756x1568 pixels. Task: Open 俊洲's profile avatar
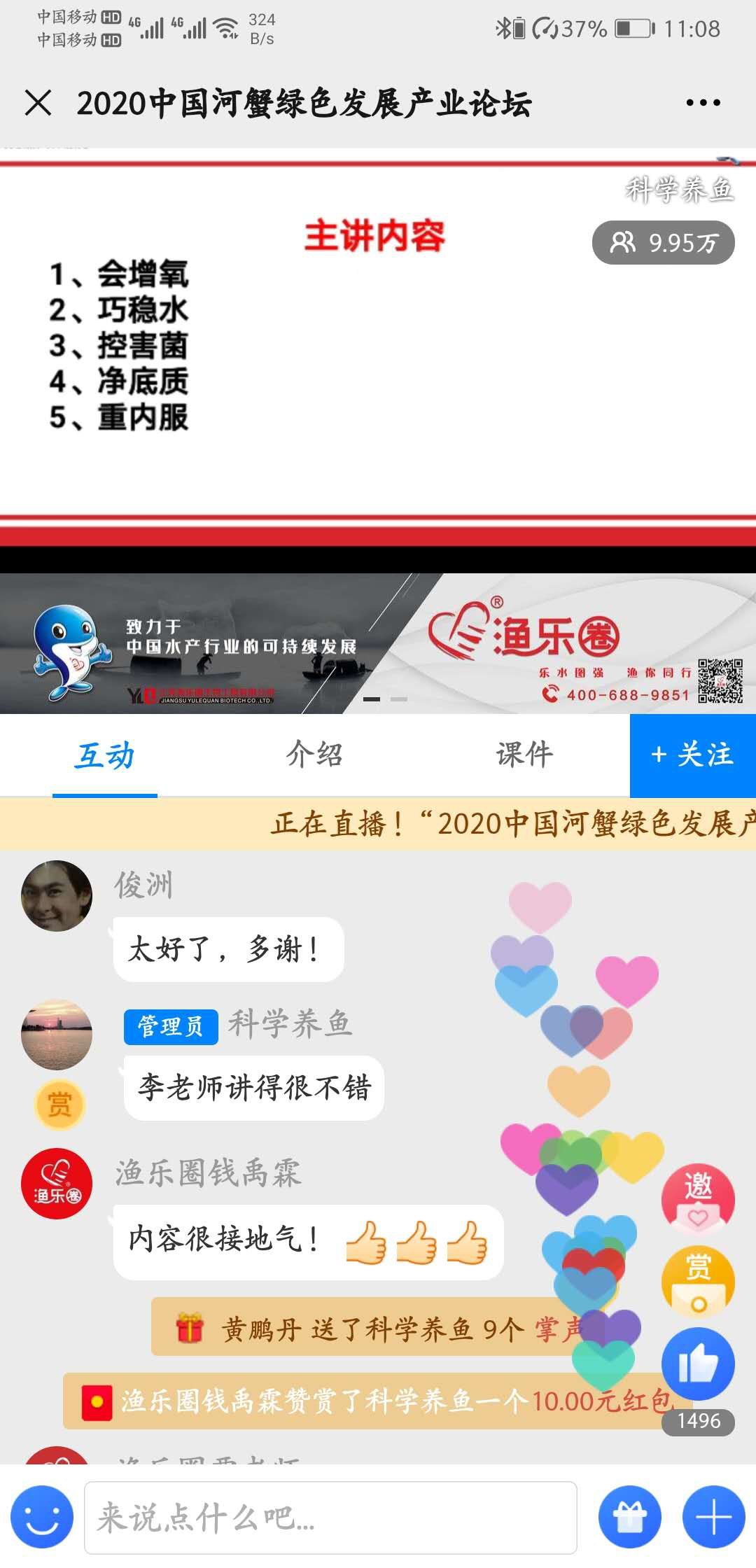pos(57,895)
